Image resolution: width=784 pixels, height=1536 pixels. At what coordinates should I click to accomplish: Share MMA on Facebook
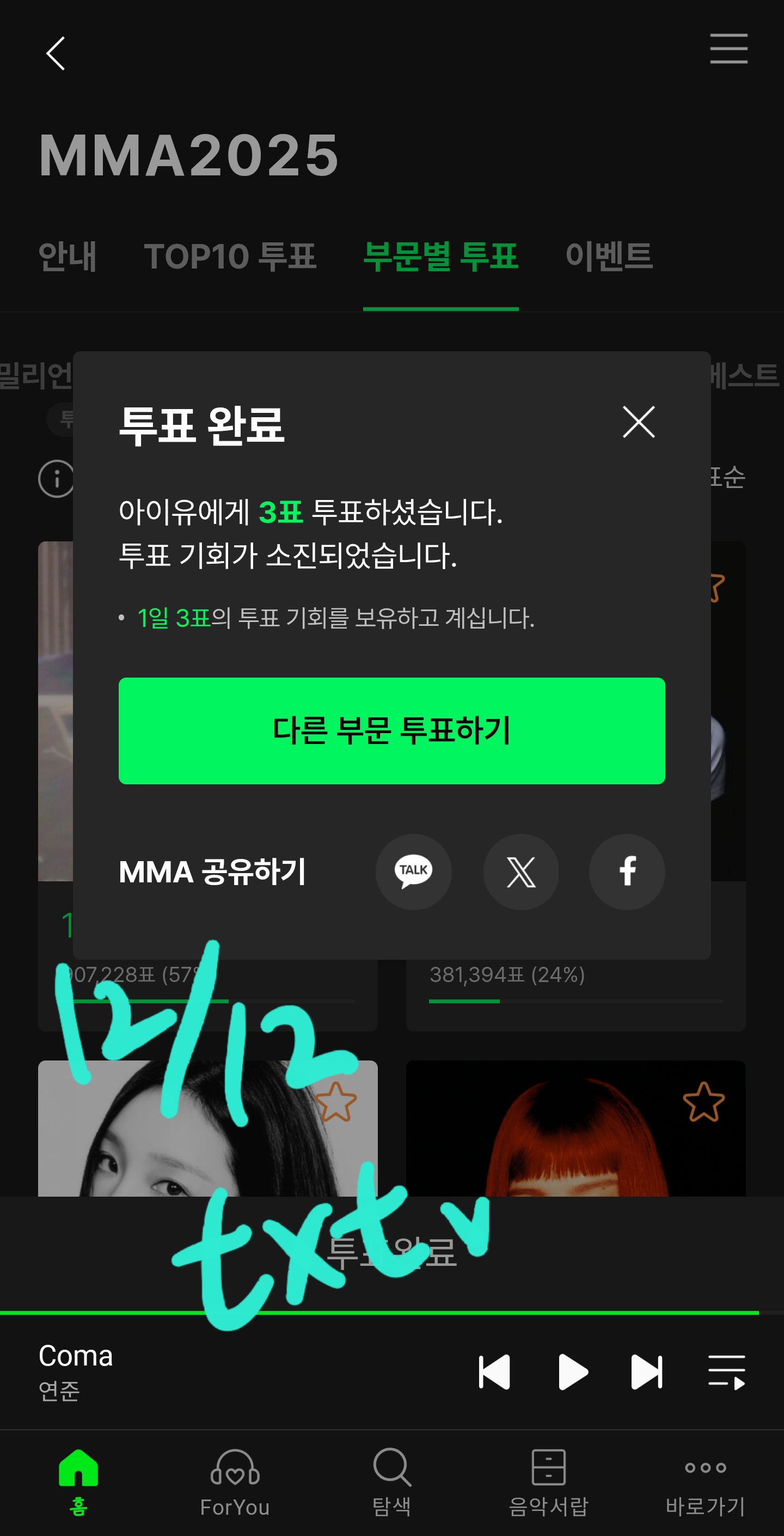(x=627, y=871)
